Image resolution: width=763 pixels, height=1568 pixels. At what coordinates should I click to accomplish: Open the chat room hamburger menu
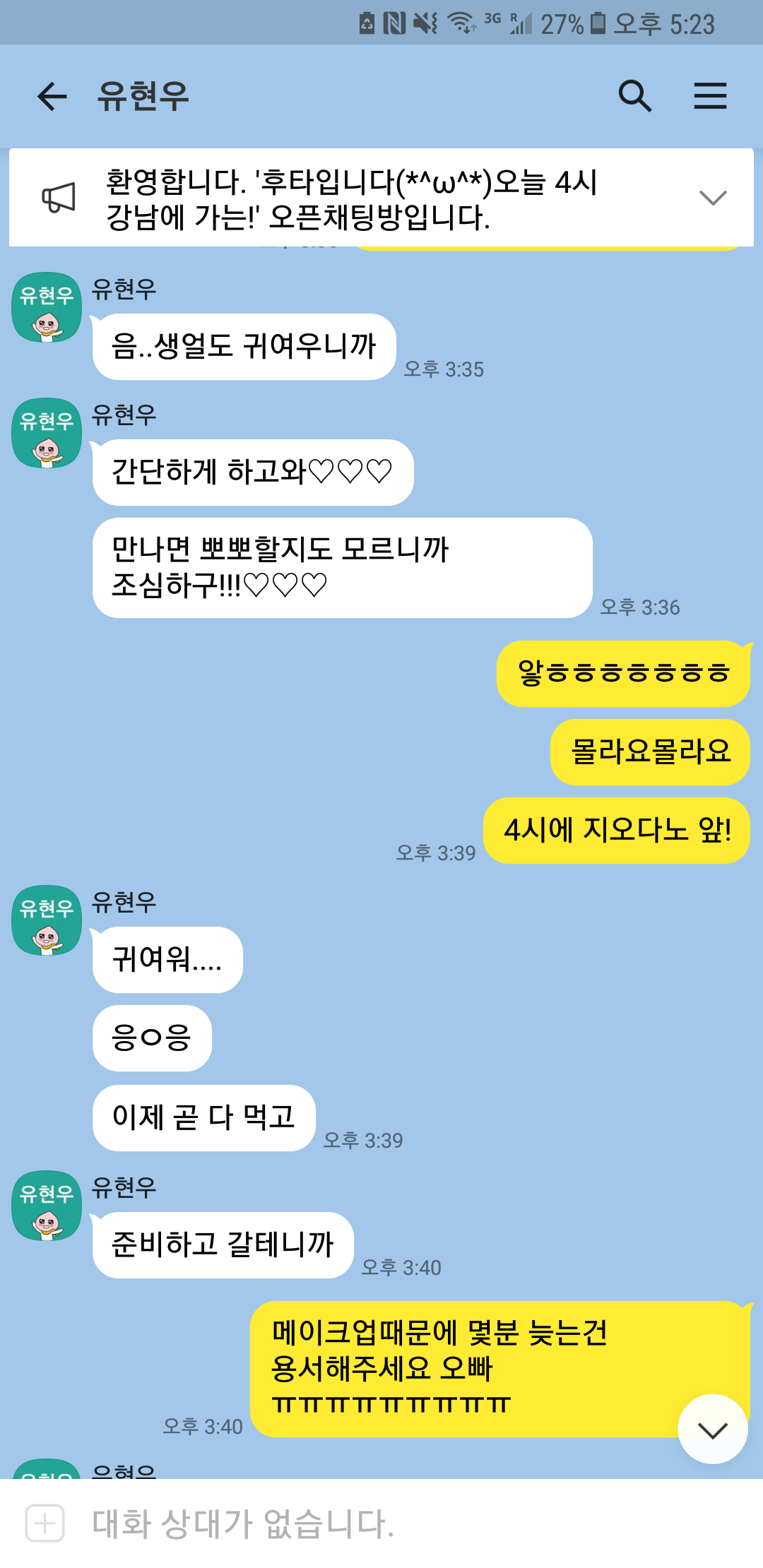[x=709, y=96]
